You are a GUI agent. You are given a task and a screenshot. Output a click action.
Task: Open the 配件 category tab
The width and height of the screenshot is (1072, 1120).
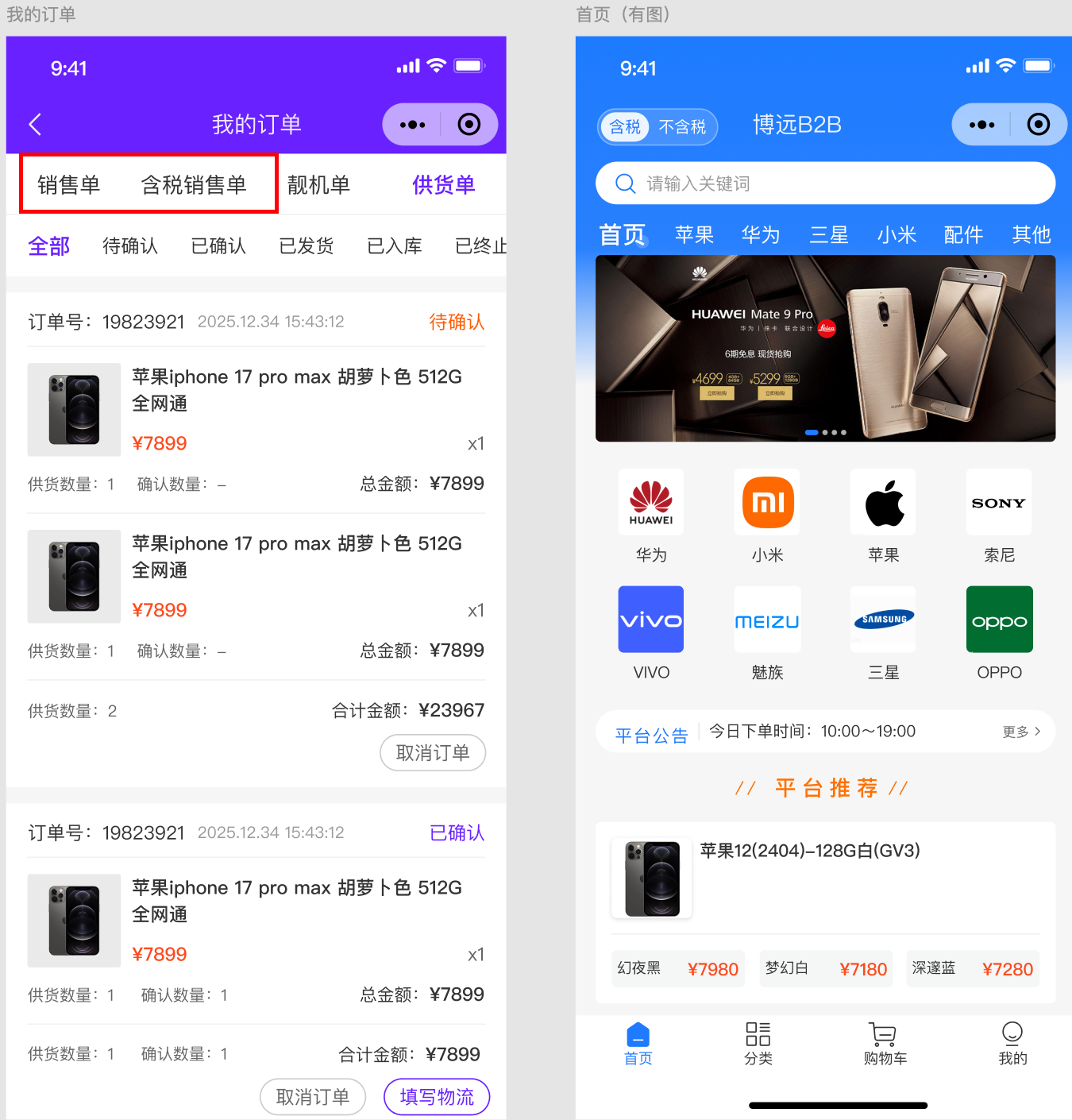coord(963,235)
